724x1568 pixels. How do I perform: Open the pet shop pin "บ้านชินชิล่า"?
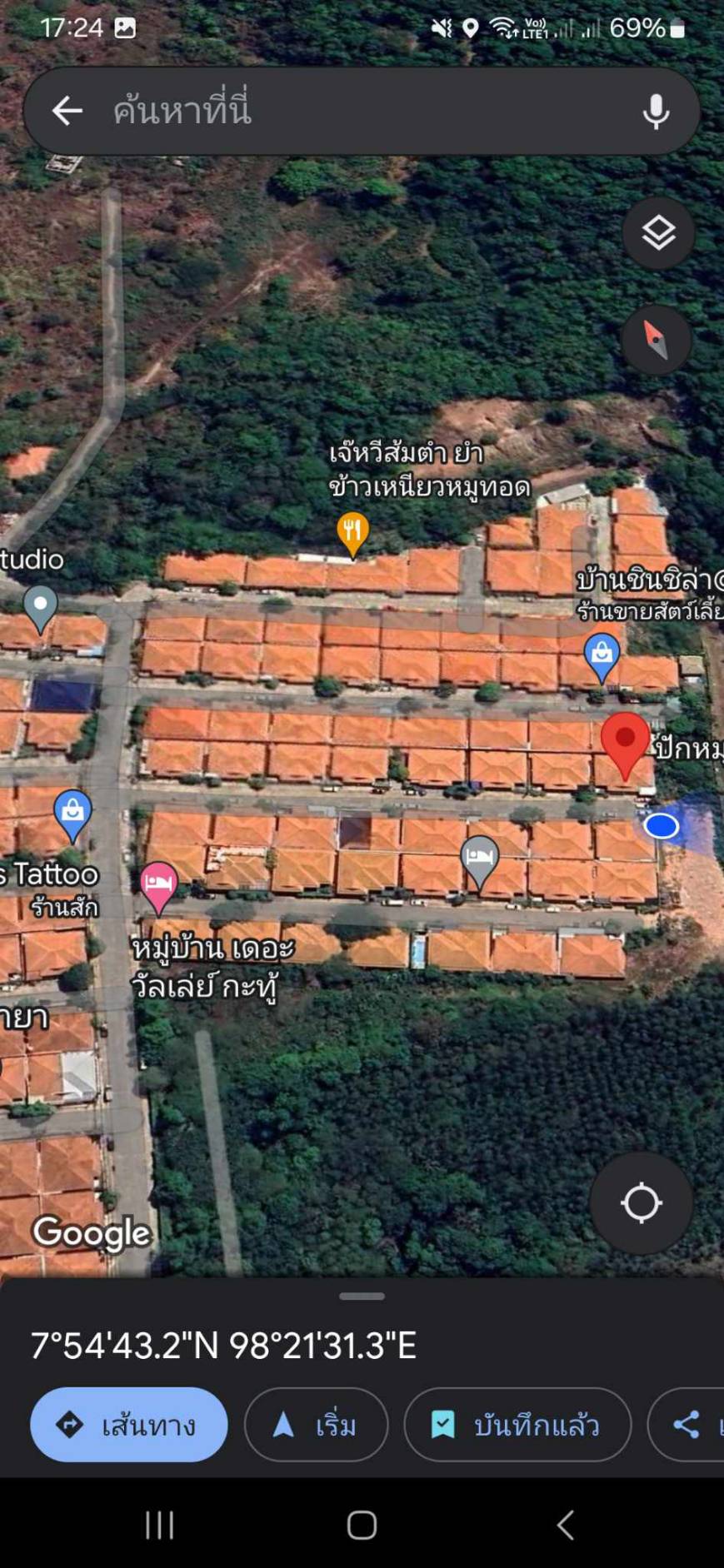[x=602, y=654]
